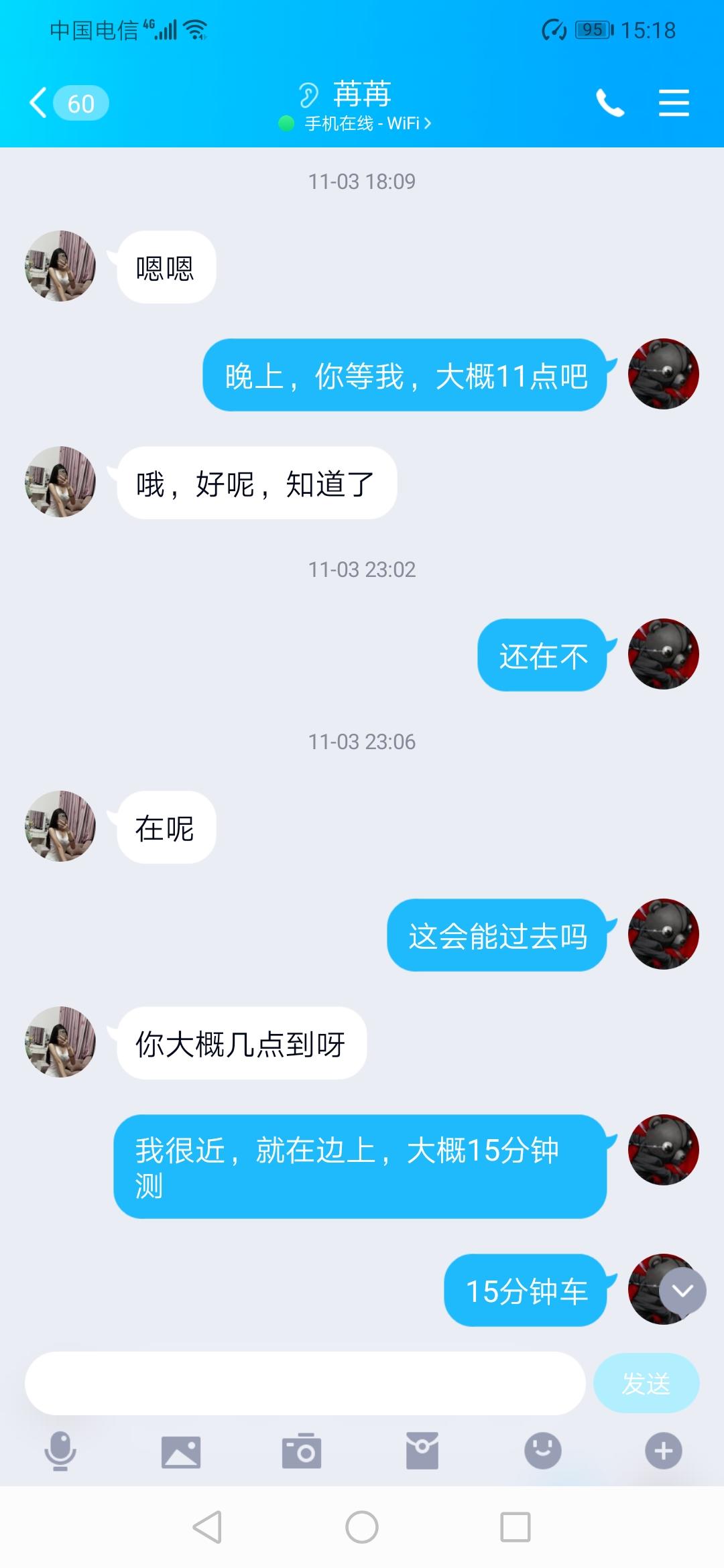
Task: Open the camera to take a photo
Action: coord(302,1451)
